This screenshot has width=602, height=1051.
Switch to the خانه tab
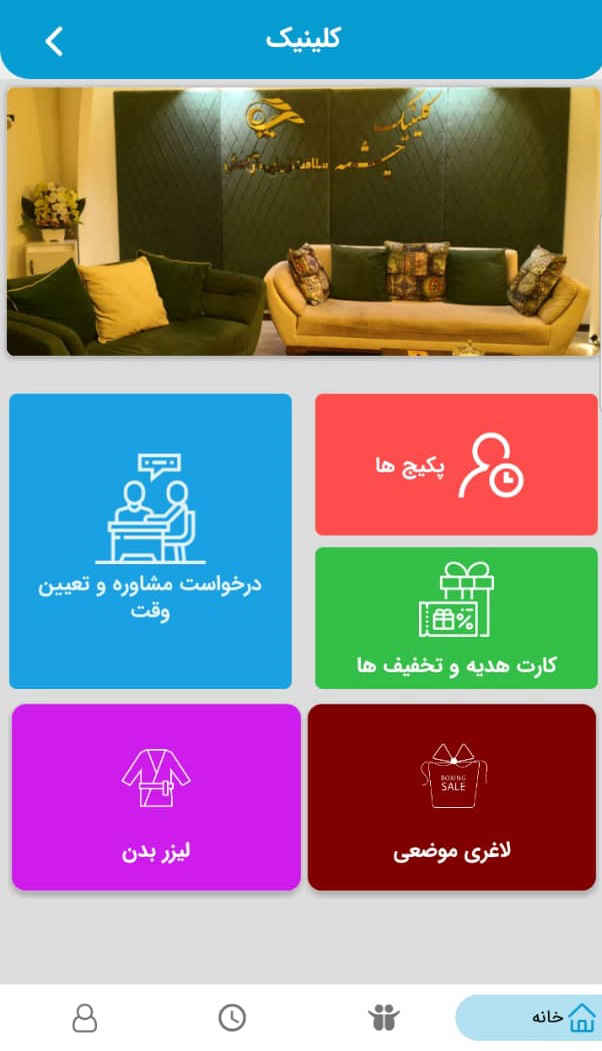[x=530, y=1018]
